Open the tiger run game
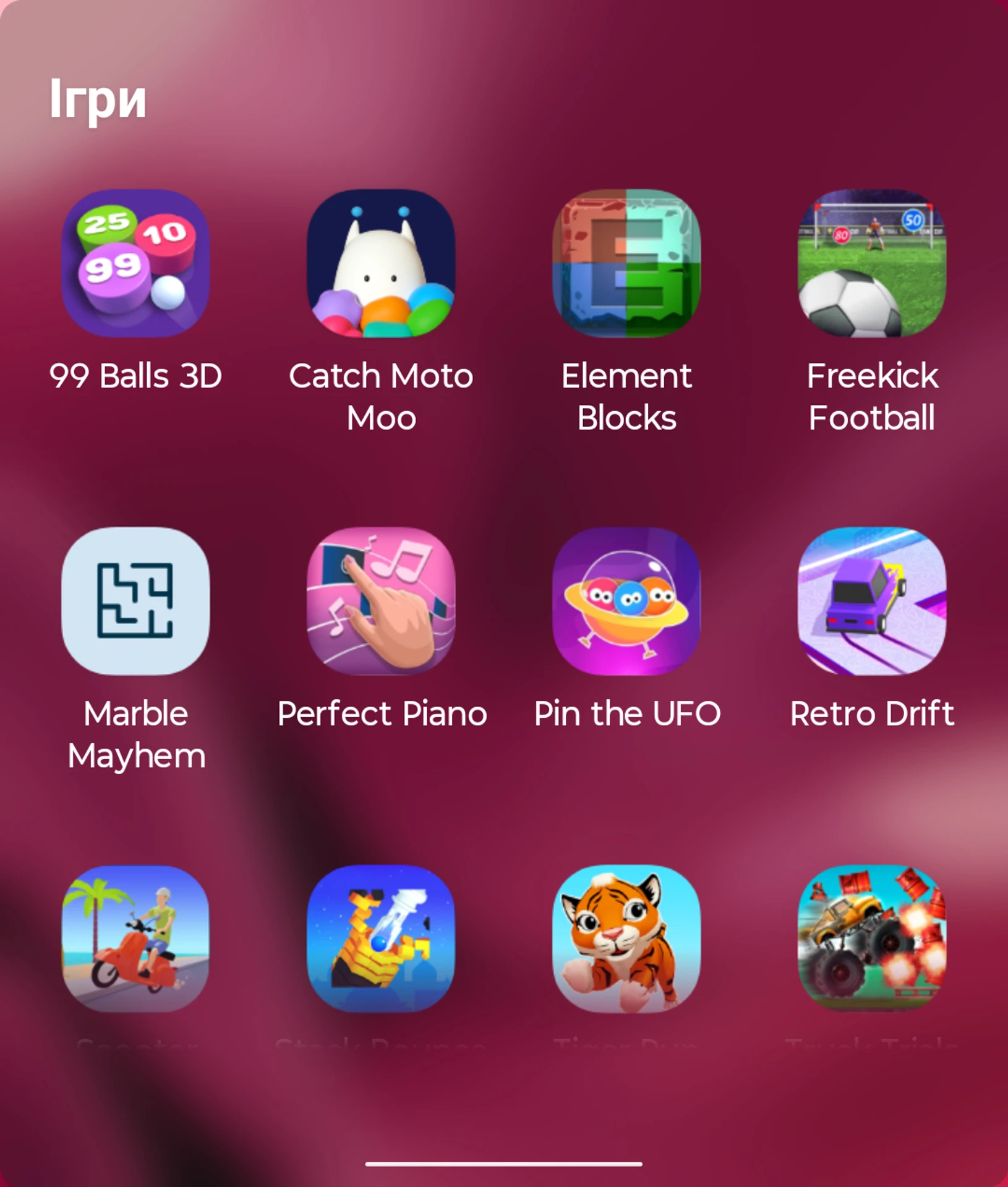This screenshot has height=1187, width=1008. point(626,938)
